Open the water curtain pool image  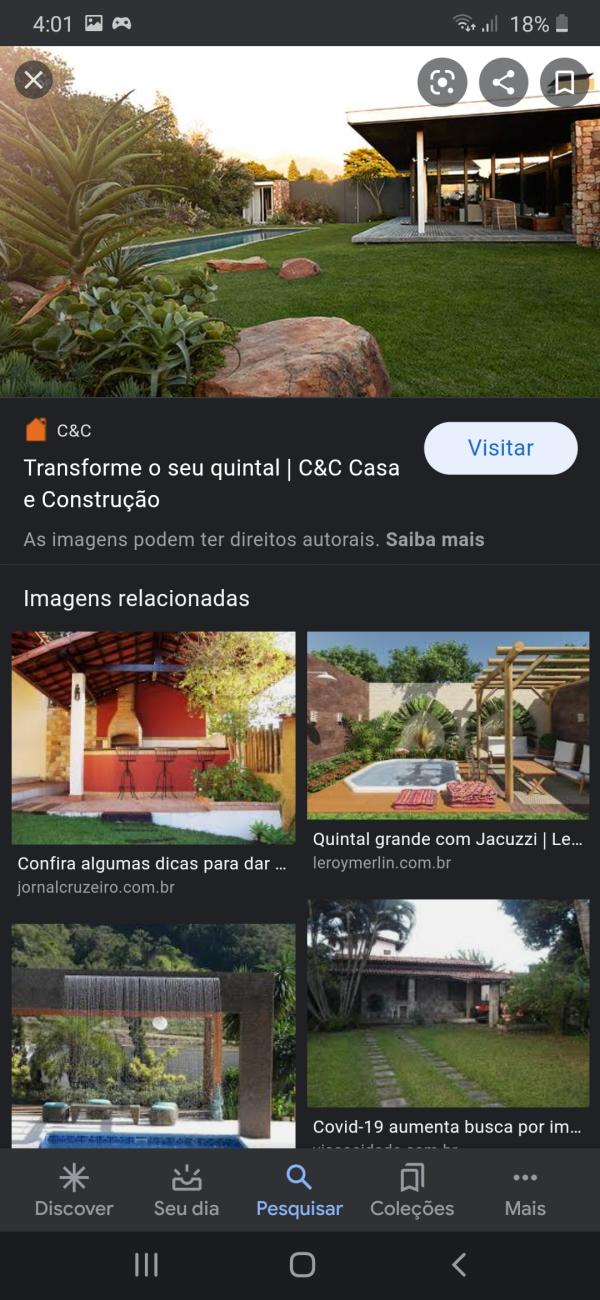(x=153, y=1035)
